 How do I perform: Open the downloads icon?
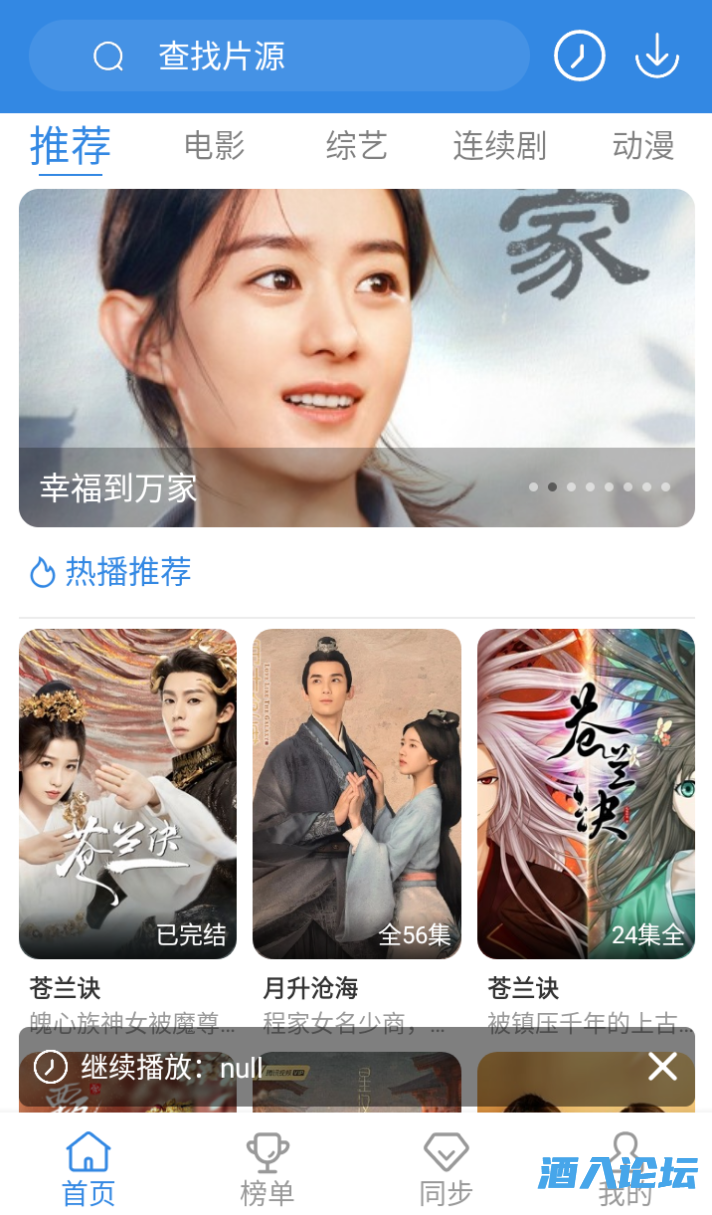pos(657,56)
